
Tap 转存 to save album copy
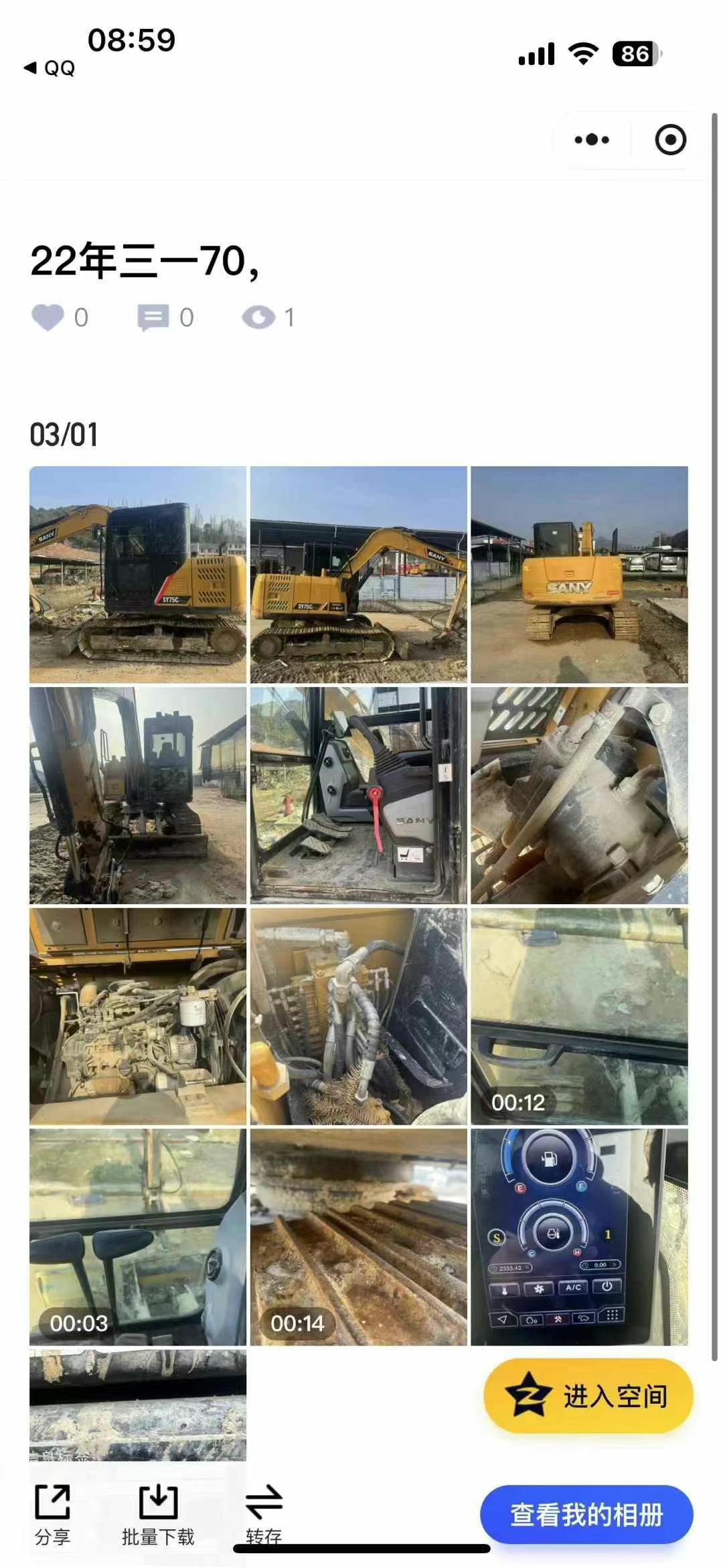click(x=264, y=1514)
